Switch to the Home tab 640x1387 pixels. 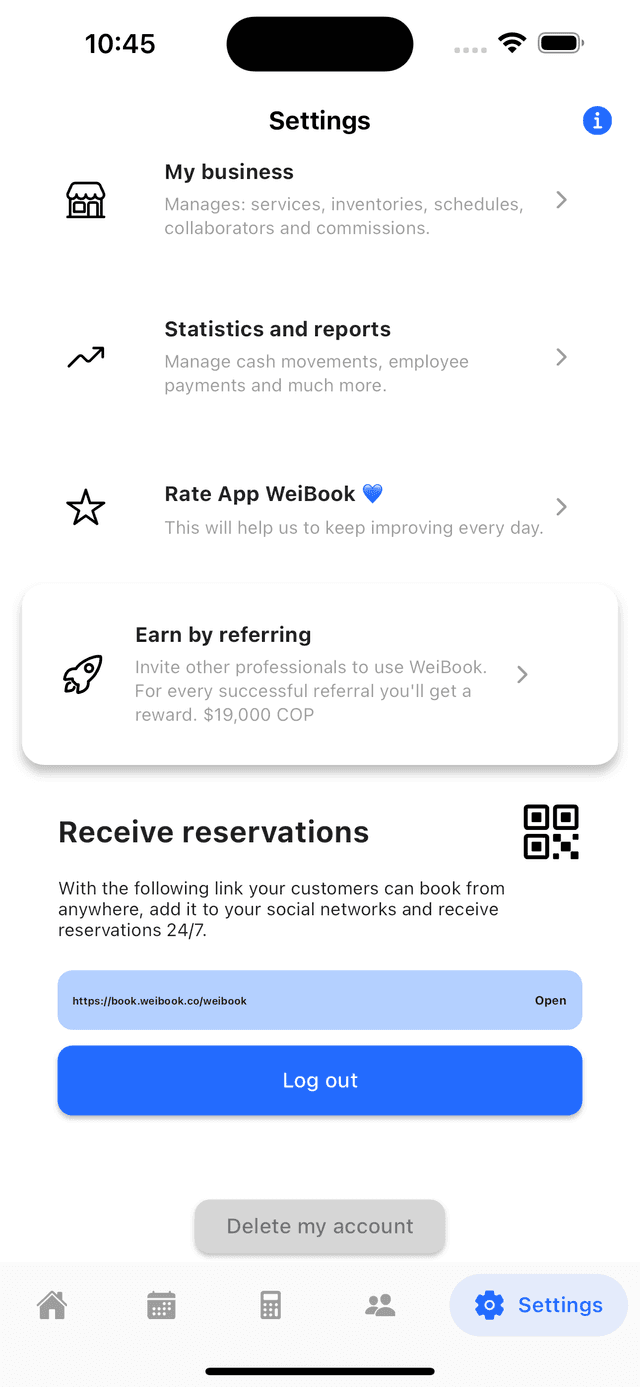[52, 1305]
